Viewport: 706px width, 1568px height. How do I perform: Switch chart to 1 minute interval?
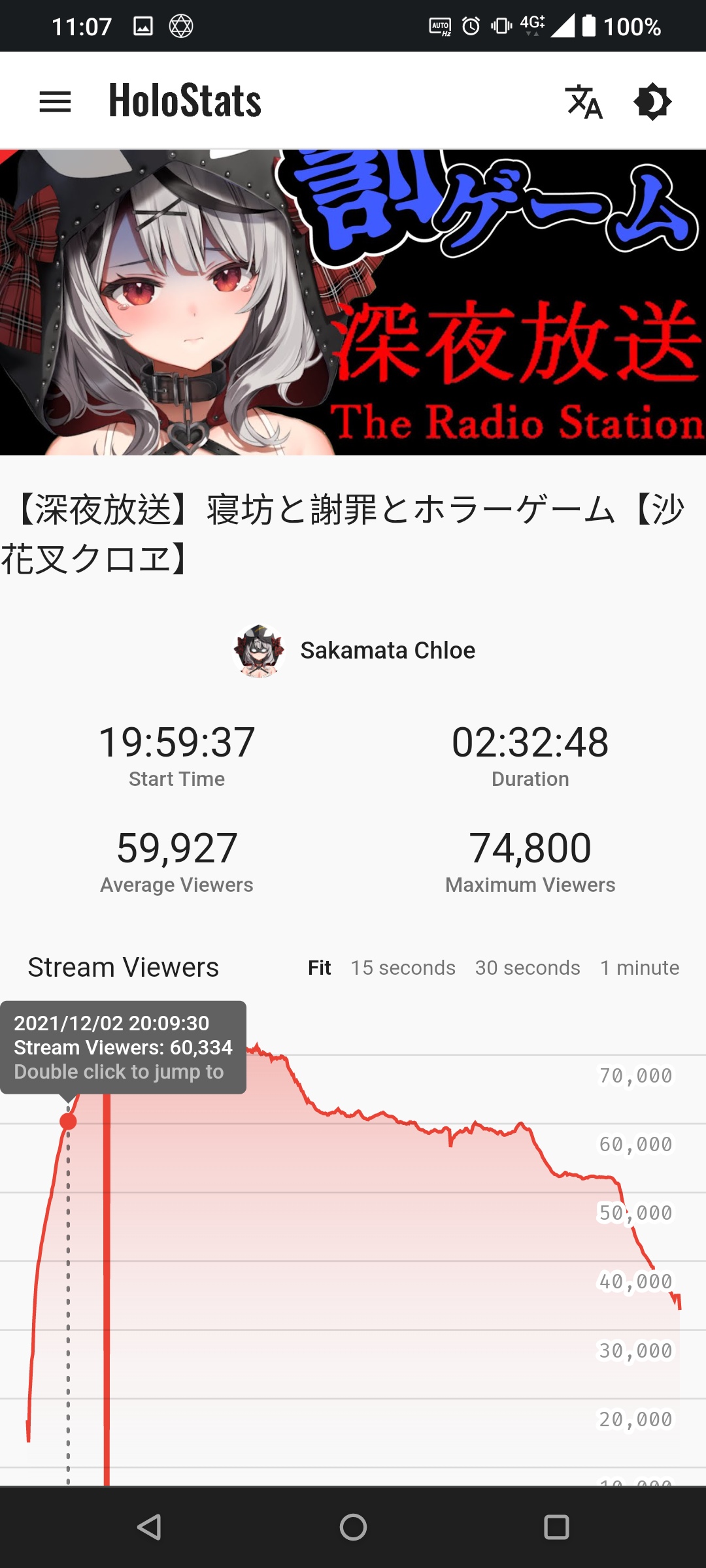click(640, 968)
